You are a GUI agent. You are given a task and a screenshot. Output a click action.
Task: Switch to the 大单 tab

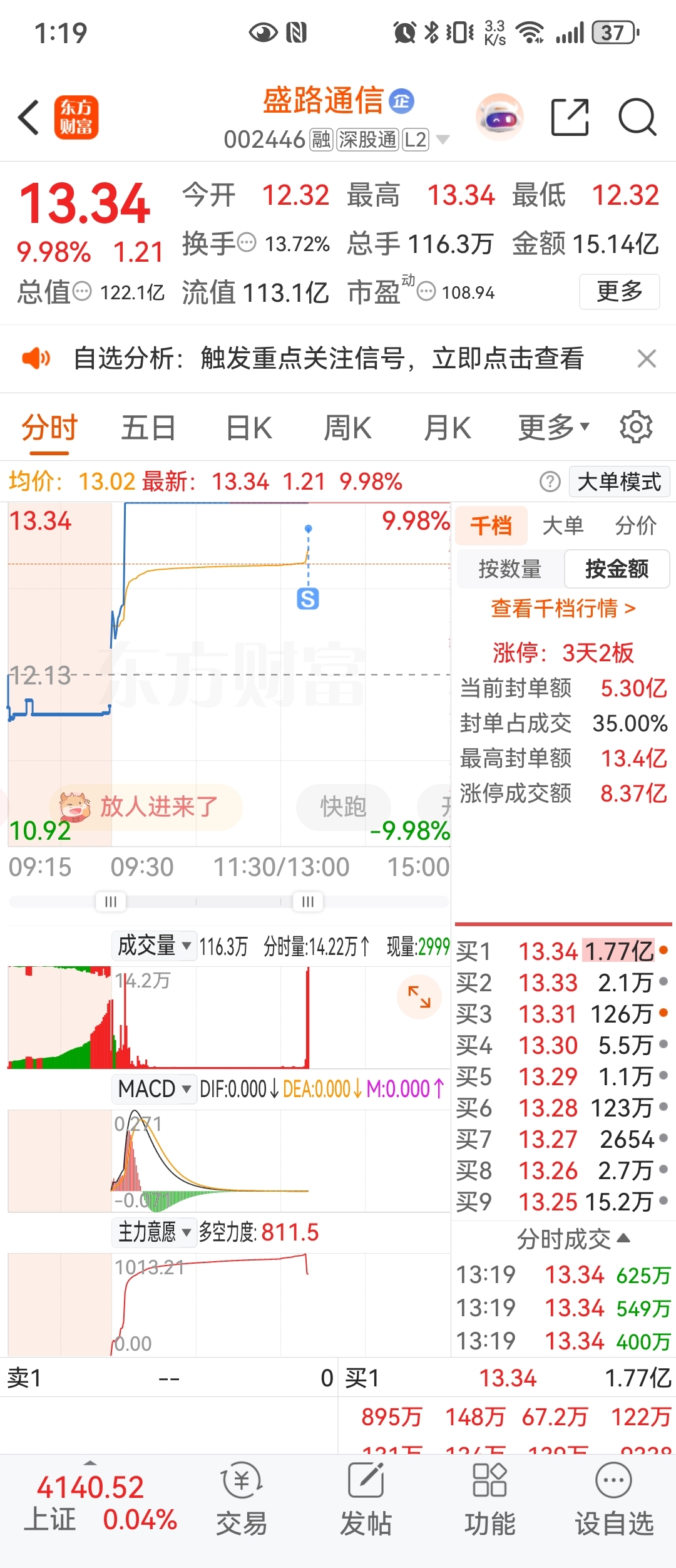(x=563, y=525)
